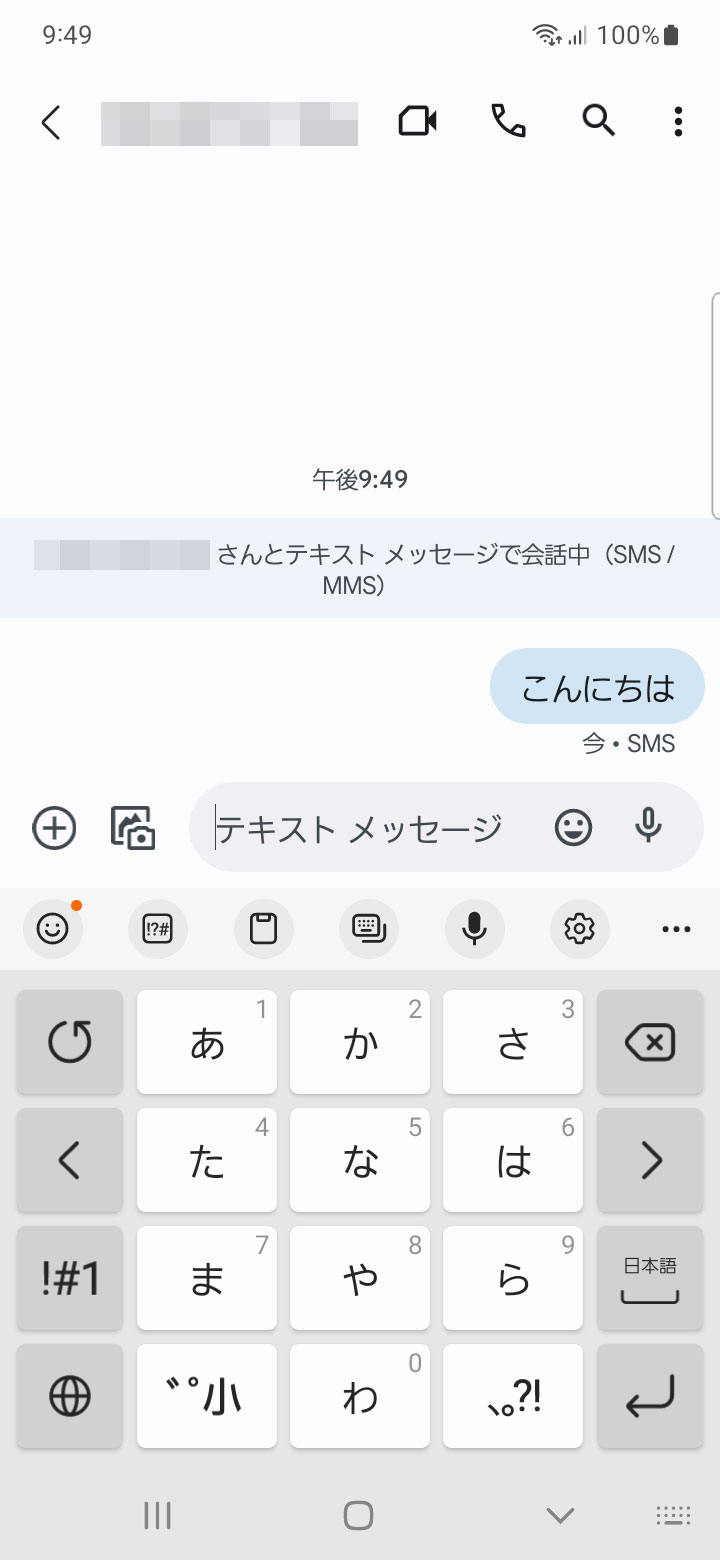720x1560 pixels.
Task: Open the plus attachment menu
Action: [54, 828]
